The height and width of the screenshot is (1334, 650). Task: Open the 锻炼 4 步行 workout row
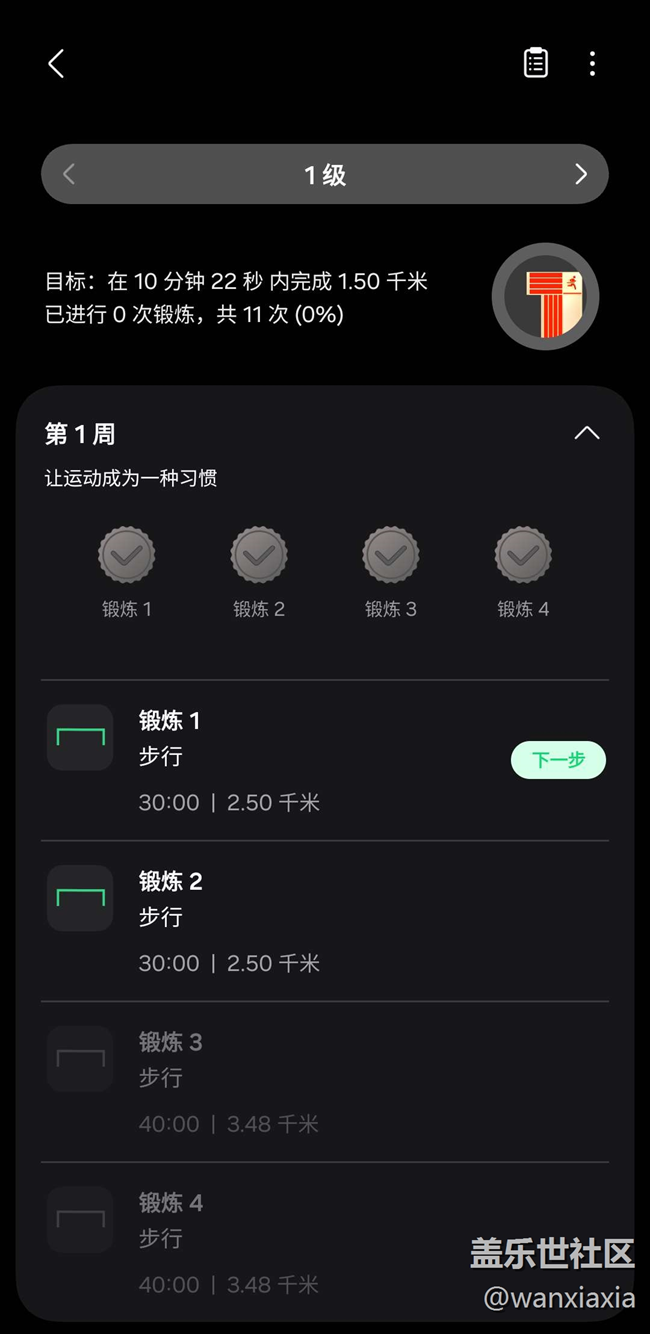click(x=324, y=1242)
